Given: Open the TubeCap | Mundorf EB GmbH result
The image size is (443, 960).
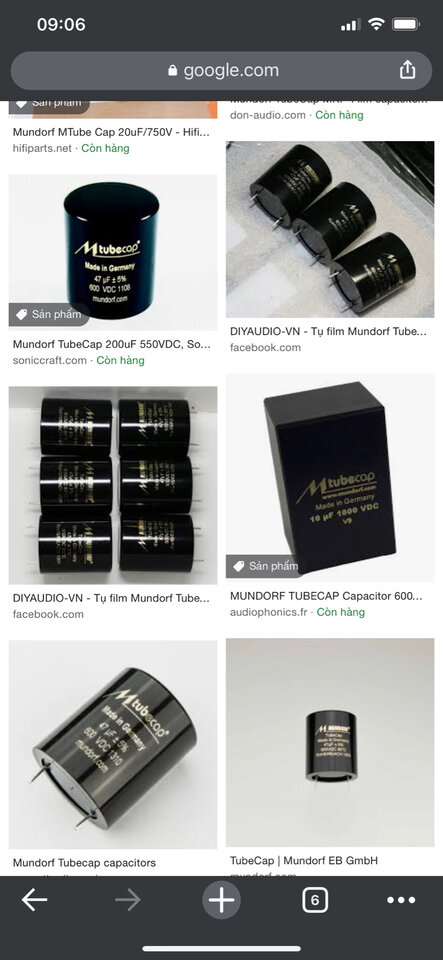Looking at the screenshot, I should click(330, 742).
